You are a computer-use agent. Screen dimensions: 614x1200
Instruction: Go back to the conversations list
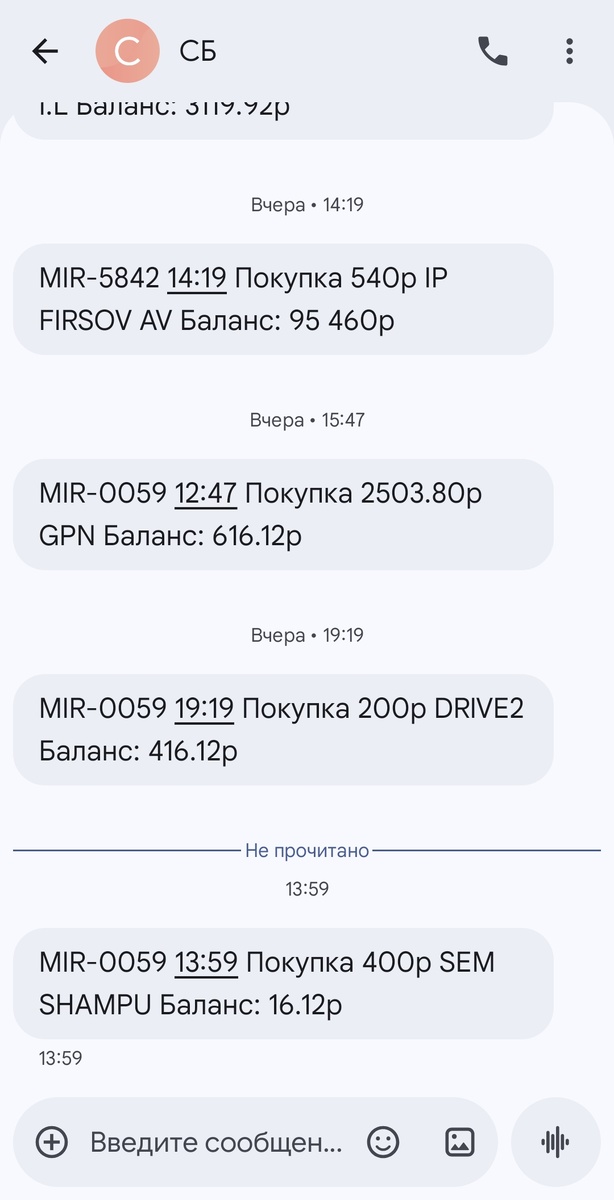pyautogui.click(x=46, y=52)
